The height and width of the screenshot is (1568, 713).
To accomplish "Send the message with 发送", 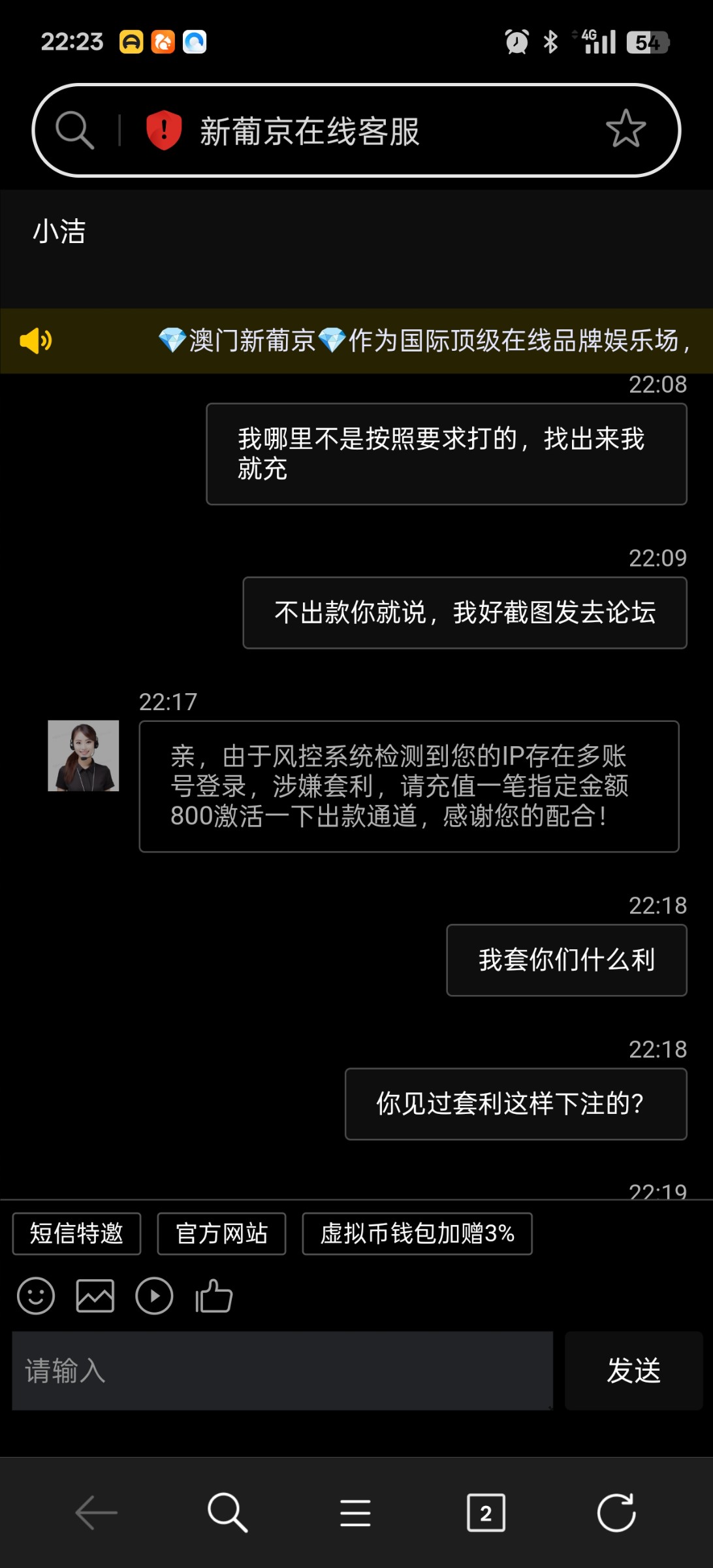I will pyautogui.click(x=633, y=1370).
